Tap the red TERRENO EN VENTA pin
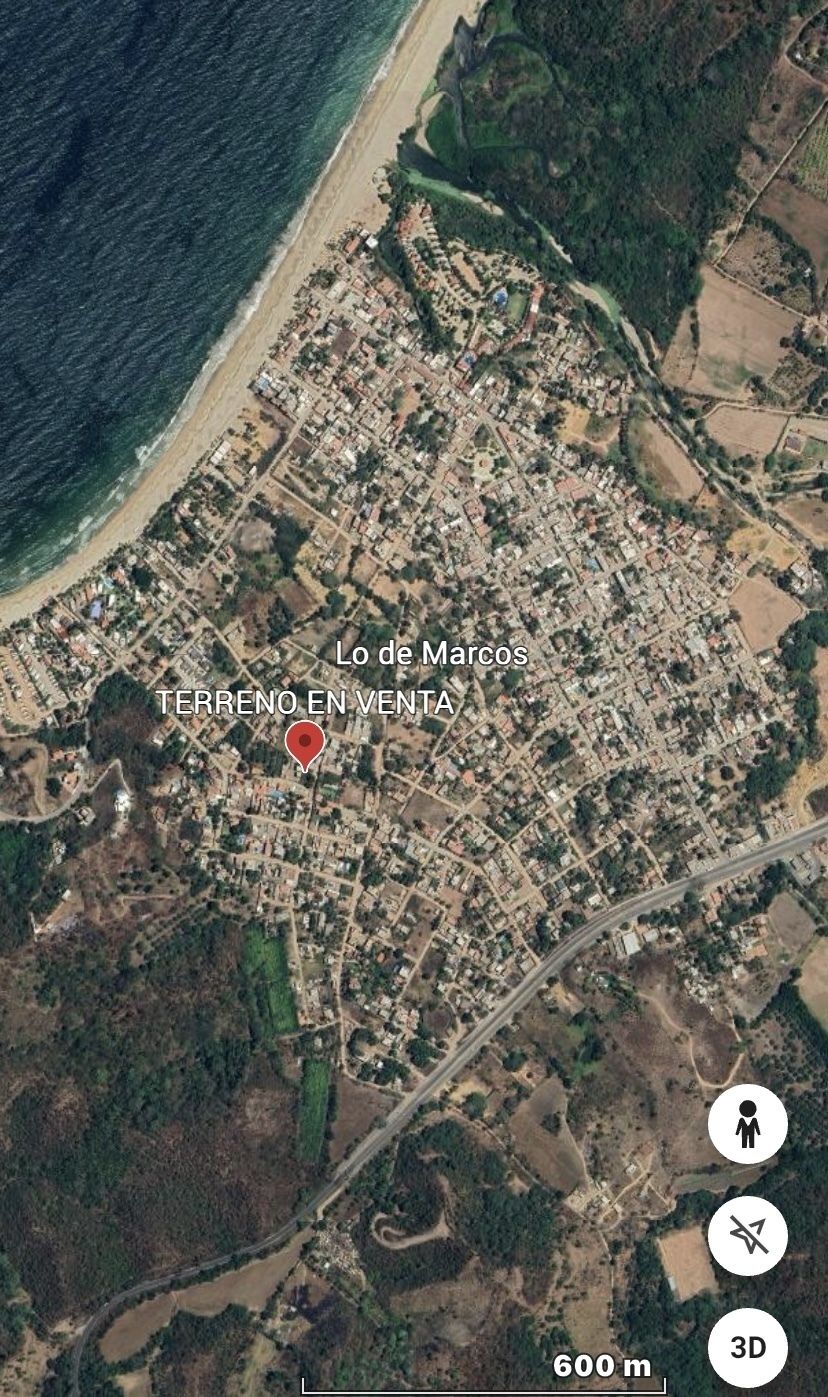The width and height of the screenshot is (828, 1397). click(x=305, y=745)
